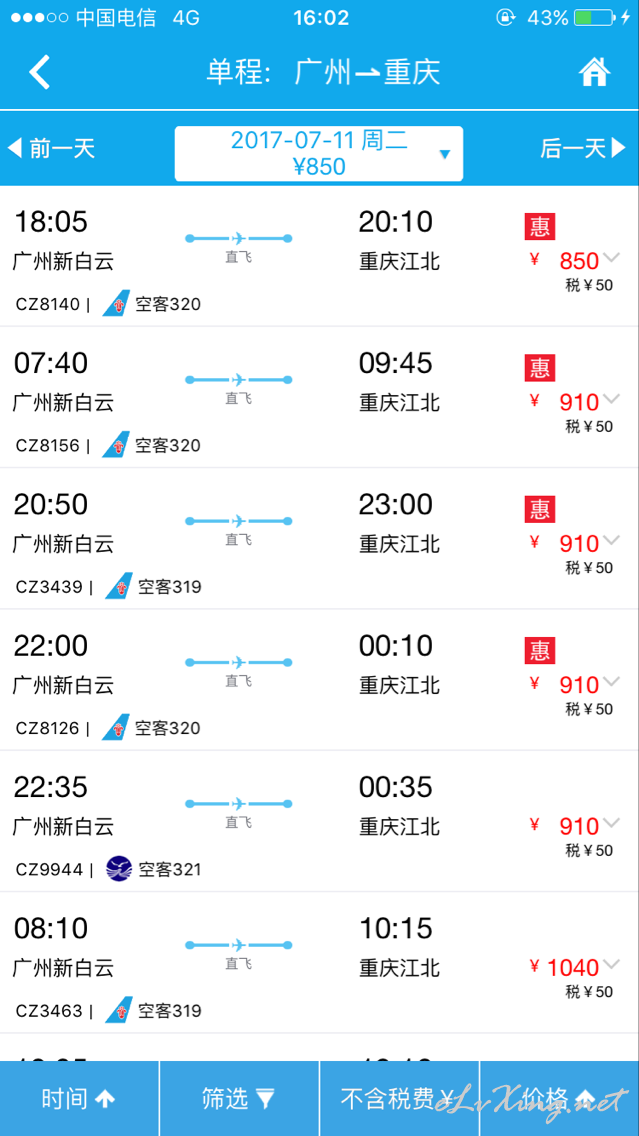Switch to previous day (前一天)
The image size is (639, 1136).
(x=51, y=149)
